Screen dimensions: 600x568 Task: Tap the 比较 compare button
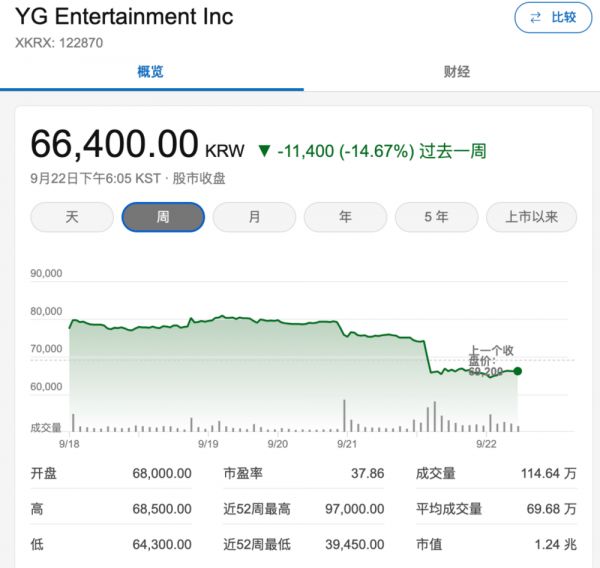[x=553, y=17]
